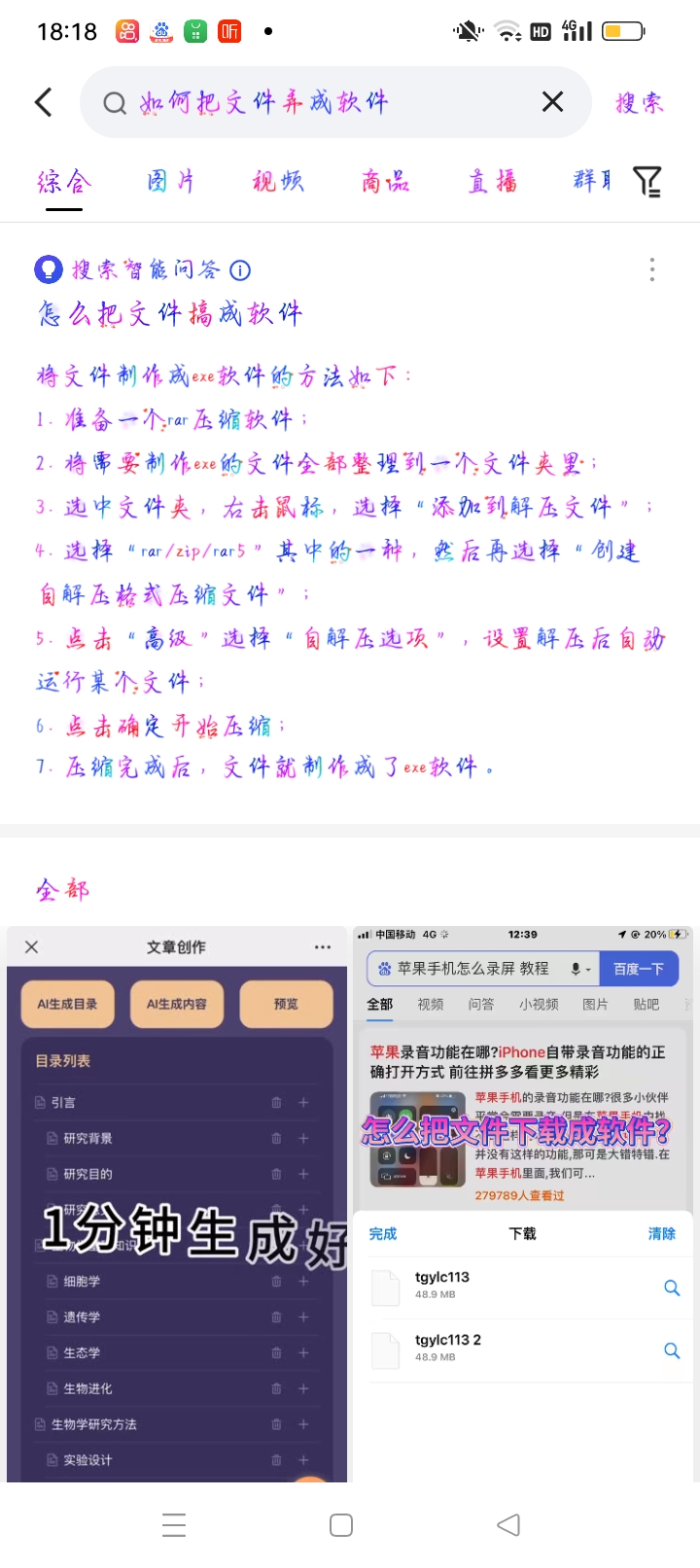Tap the system home button
Screen dimensions: 700x1568
click(341, 1524)
